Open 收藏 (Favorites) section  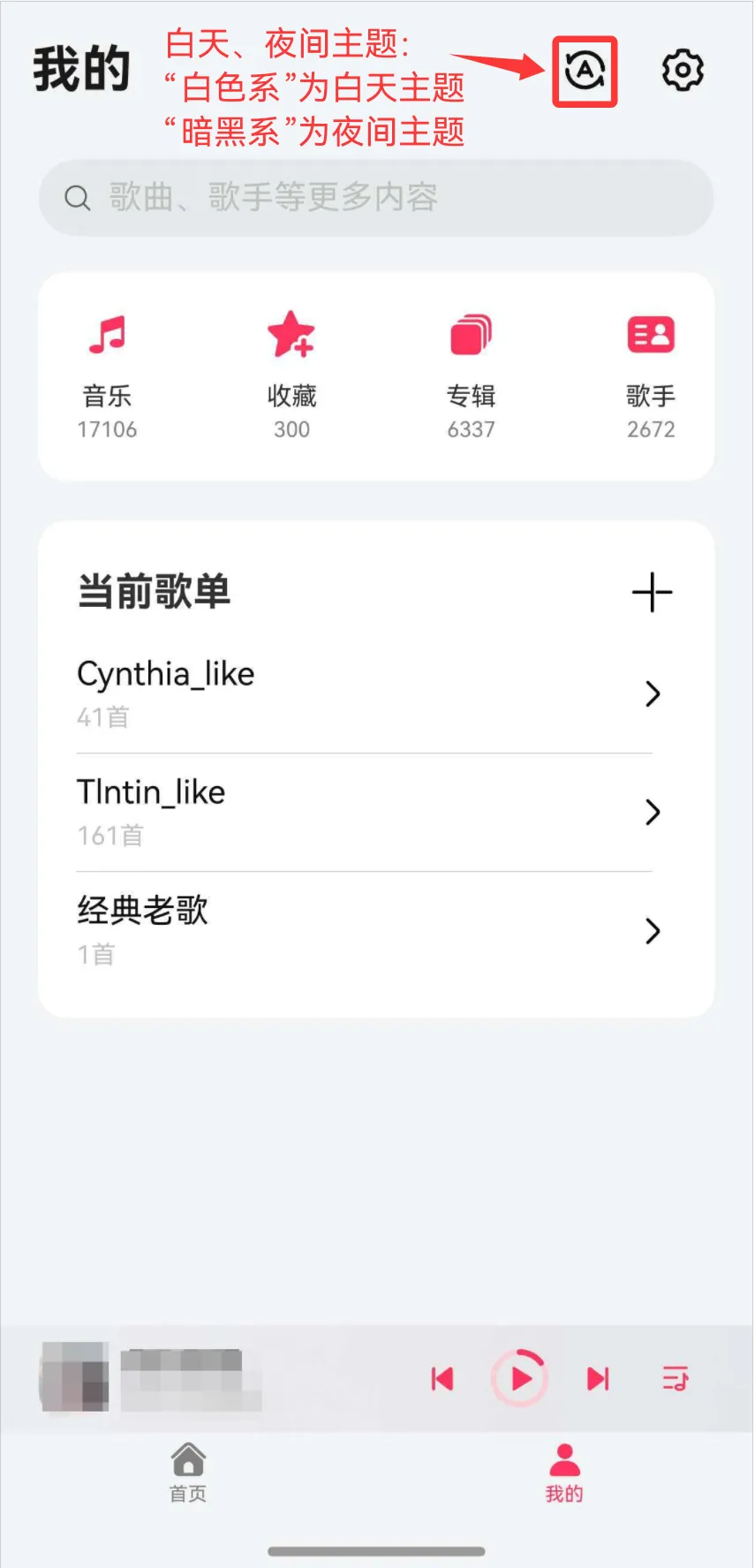pyautogui.click(x=291, y=371)
